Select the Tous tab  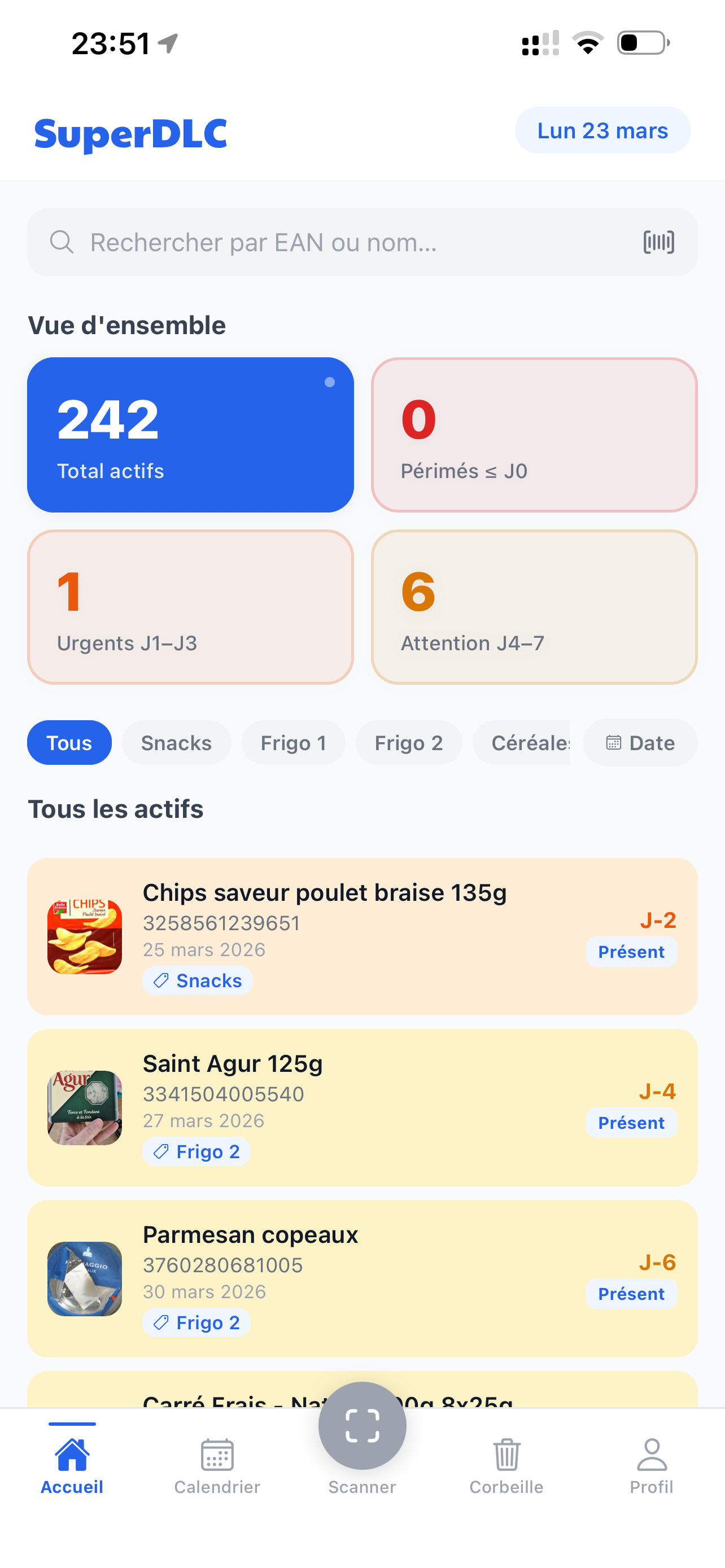(x=69, y=743)
